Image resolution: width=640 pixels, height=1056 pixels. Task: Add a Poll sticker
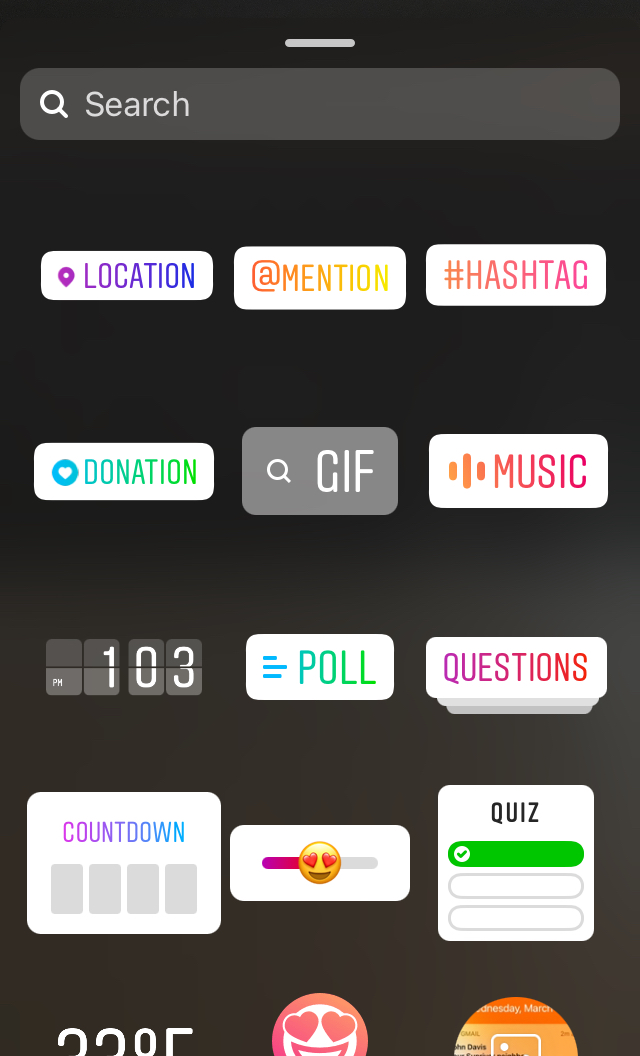[x=320, y=667]
